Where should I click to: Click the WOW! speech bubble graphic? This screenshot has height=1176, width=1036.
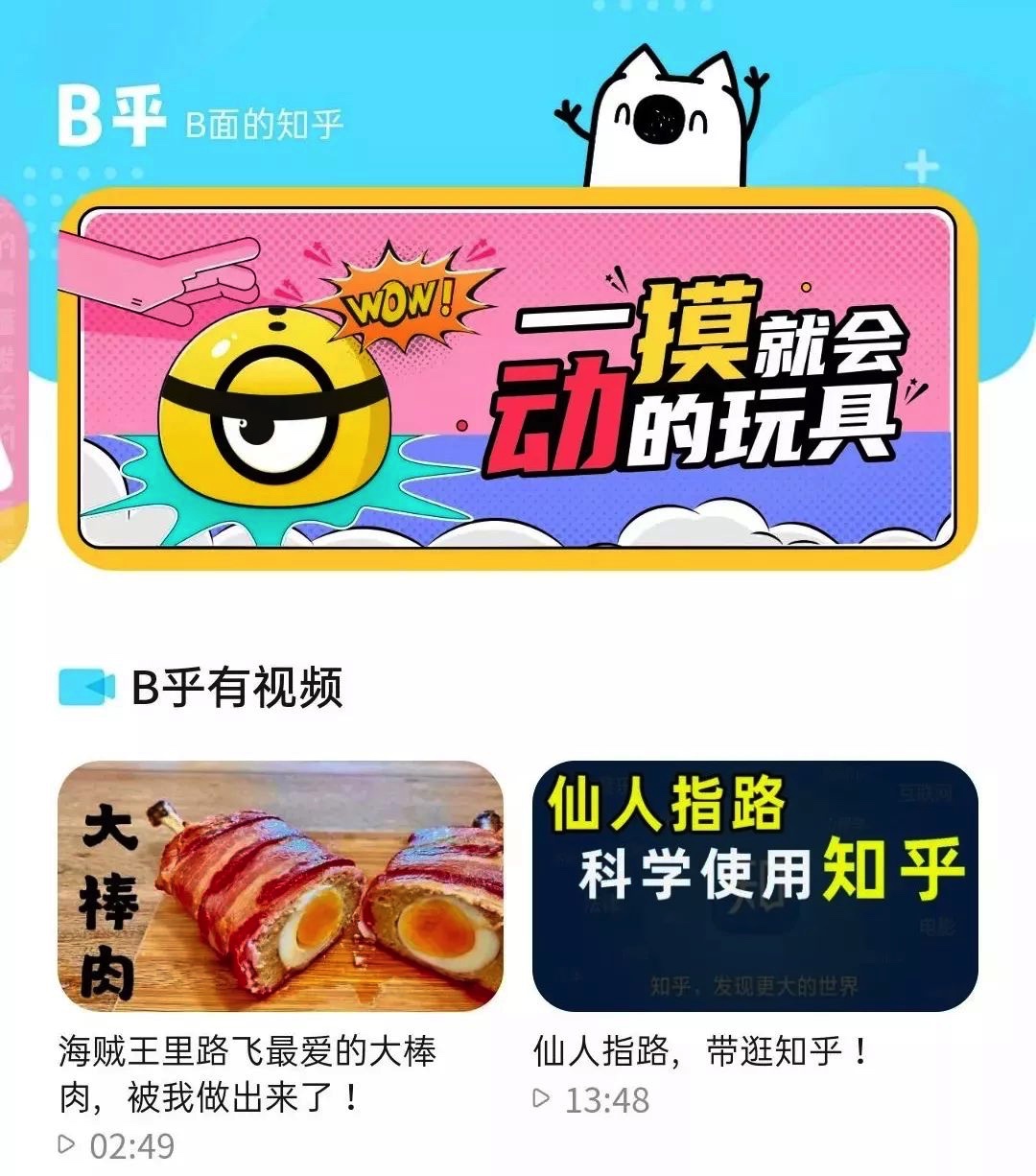[403, 302]
